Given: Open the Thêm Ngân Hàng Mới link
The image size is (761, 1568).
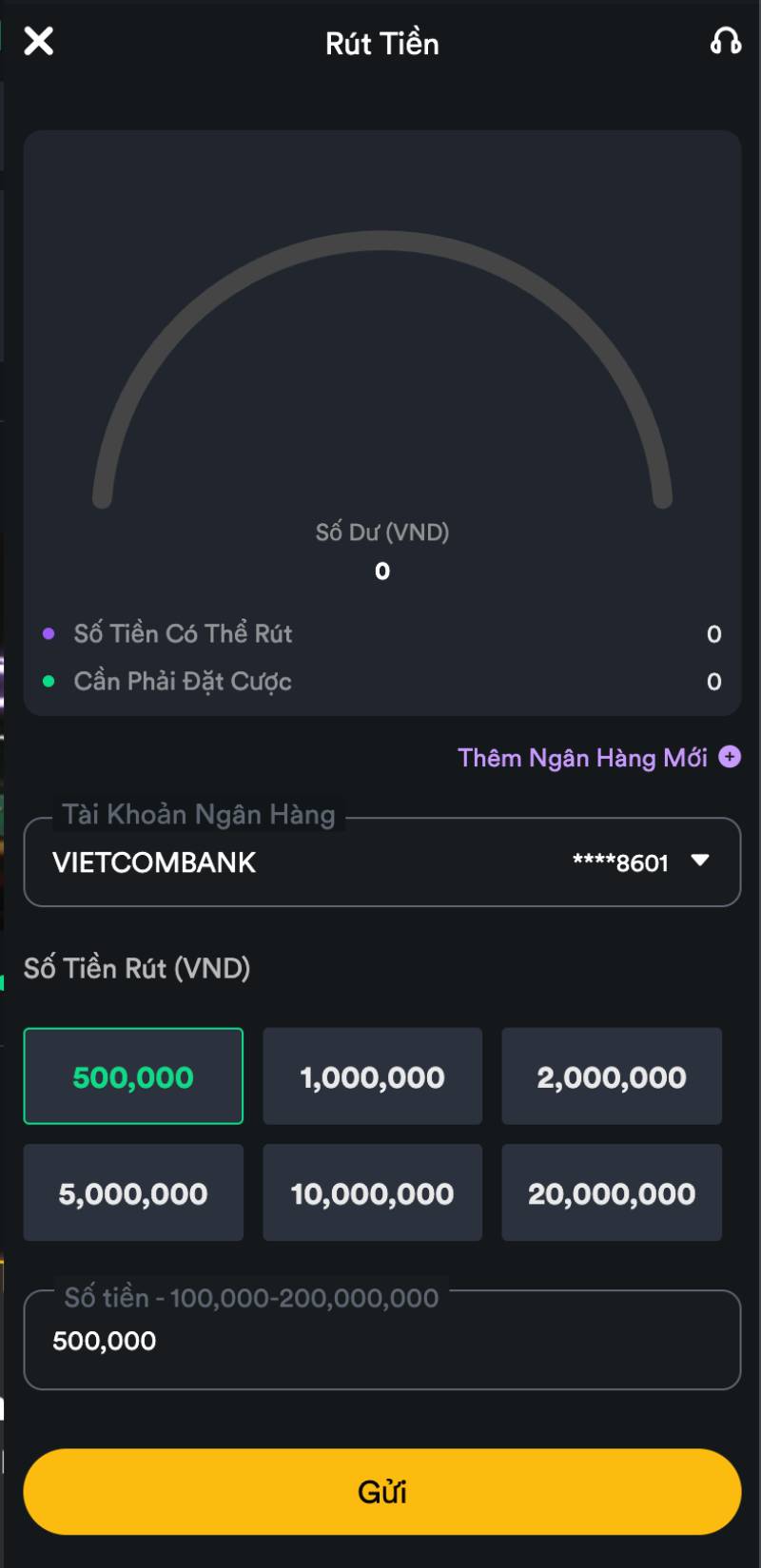Looking at the screenshot, I should (582, 758).
